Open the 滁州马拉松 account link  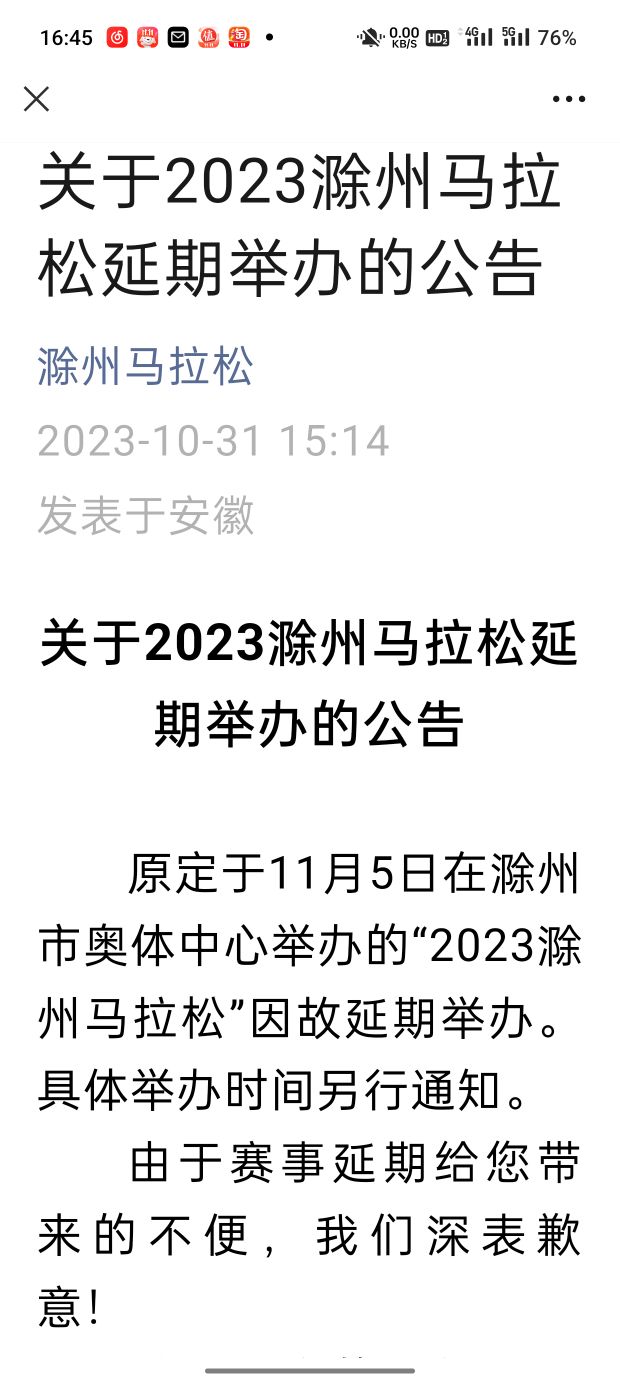click(145, 366)
